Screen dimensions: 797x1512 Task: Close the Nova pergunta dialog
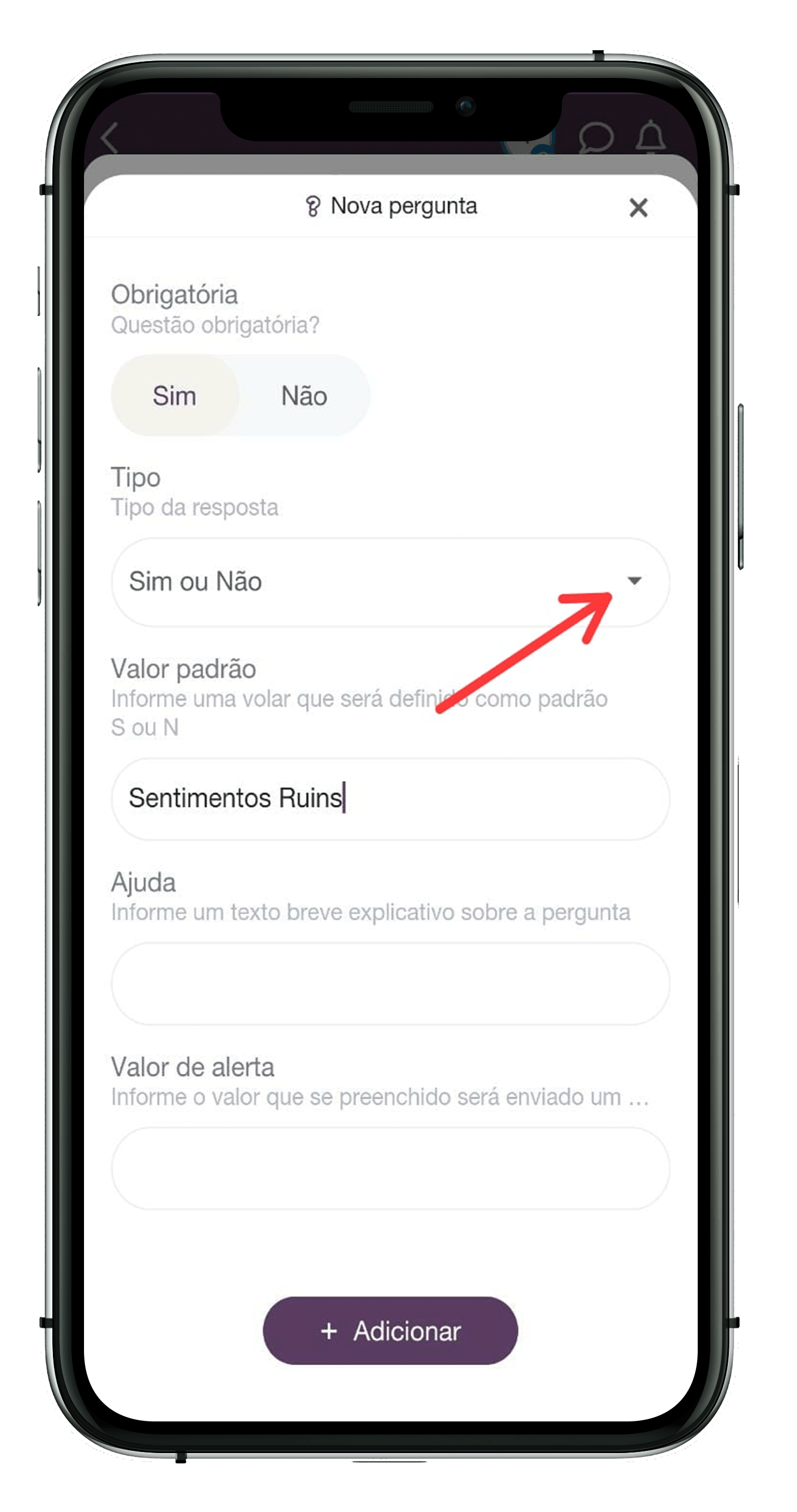(638, 207)
